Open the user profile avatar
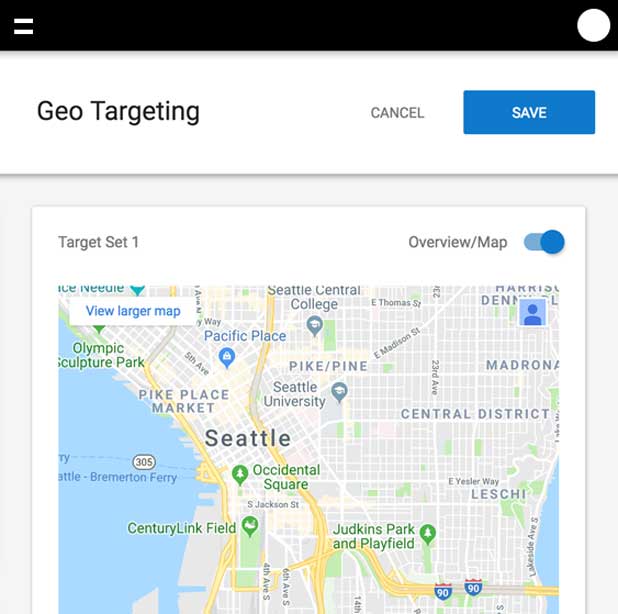618x614 pixels. point(593,26)
